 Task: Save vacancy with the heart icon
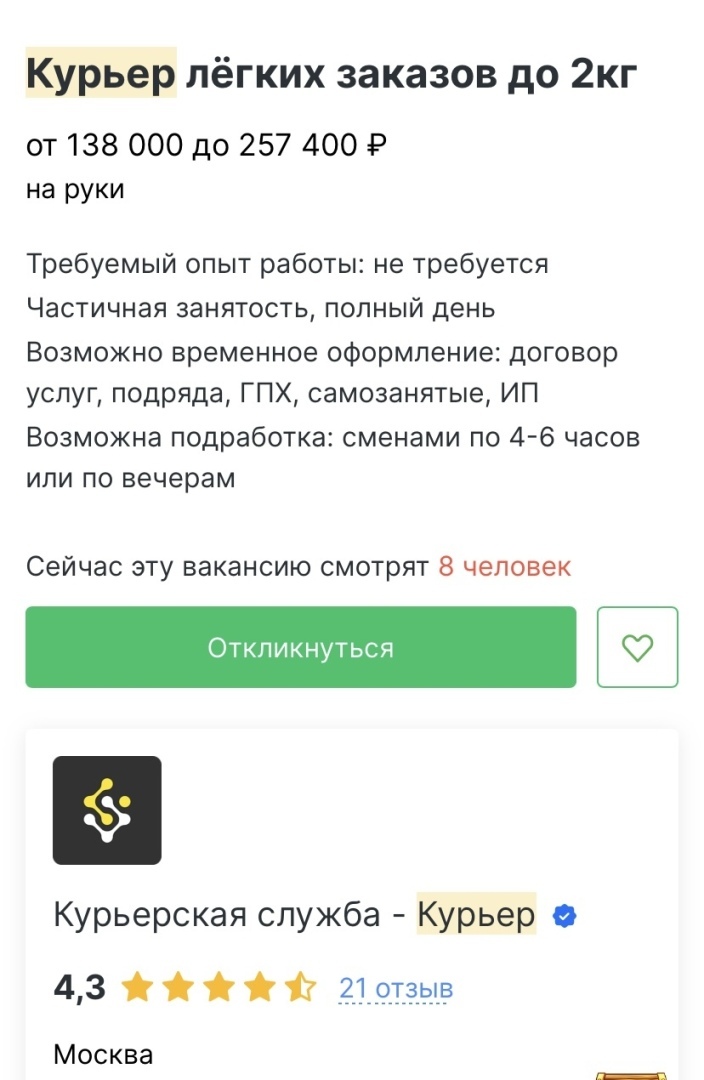coord(637,647)
